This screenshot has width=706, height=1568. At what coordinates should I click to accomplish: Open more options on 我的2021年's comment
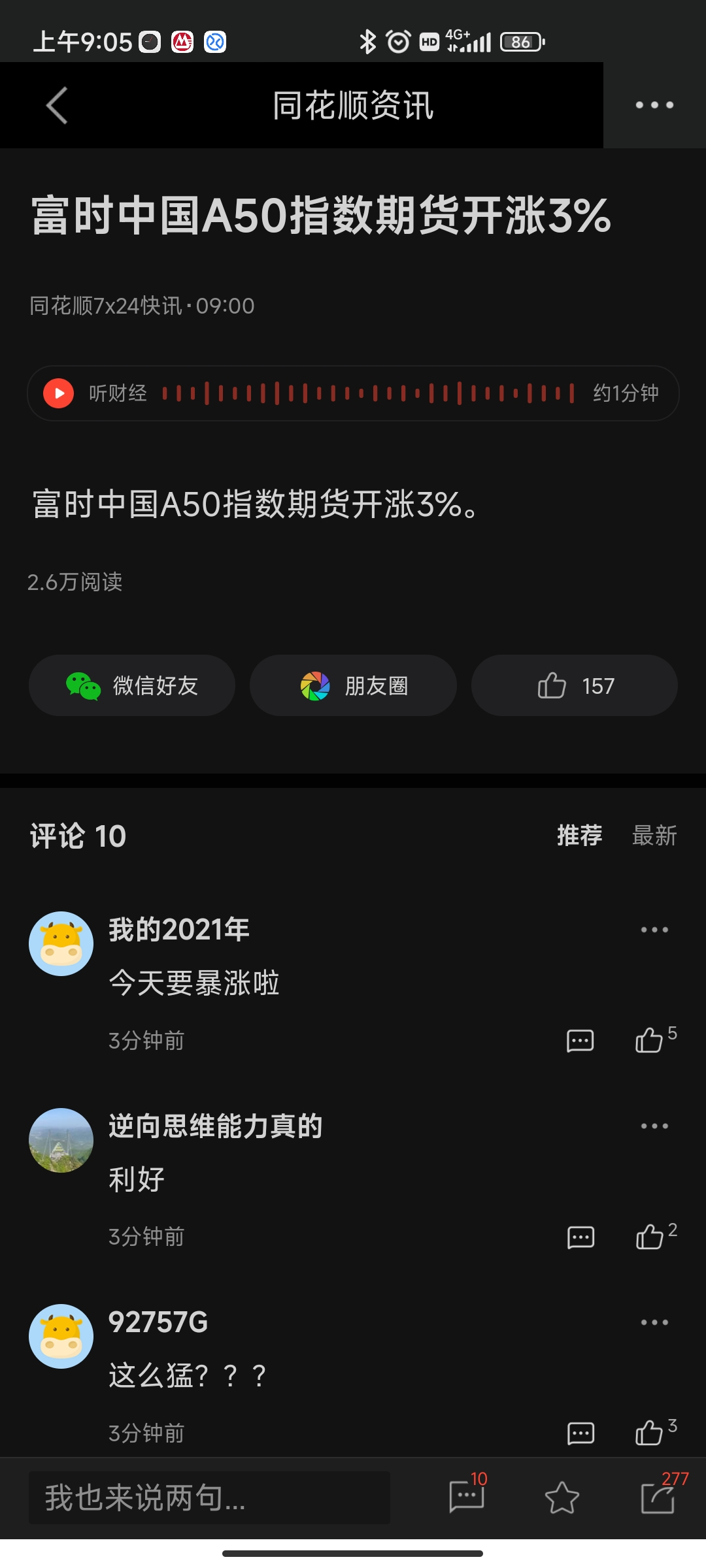tap(654, 930)
